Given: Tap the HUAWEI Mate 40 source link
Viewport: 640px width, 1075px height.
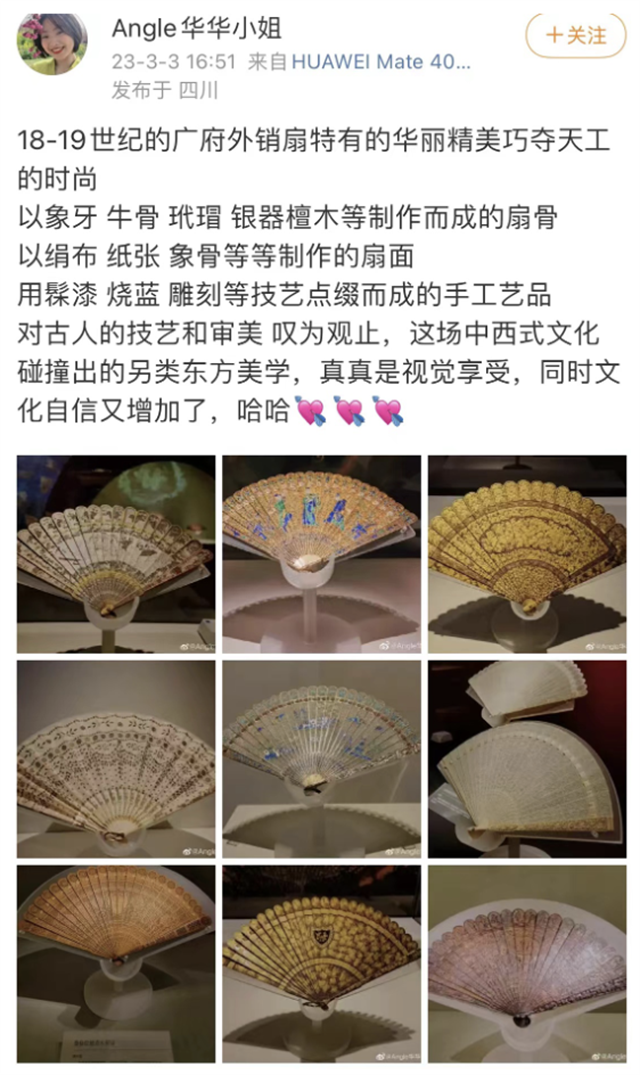Looking at the screenshot, I should pyautogui.click(x=380, y=61).
